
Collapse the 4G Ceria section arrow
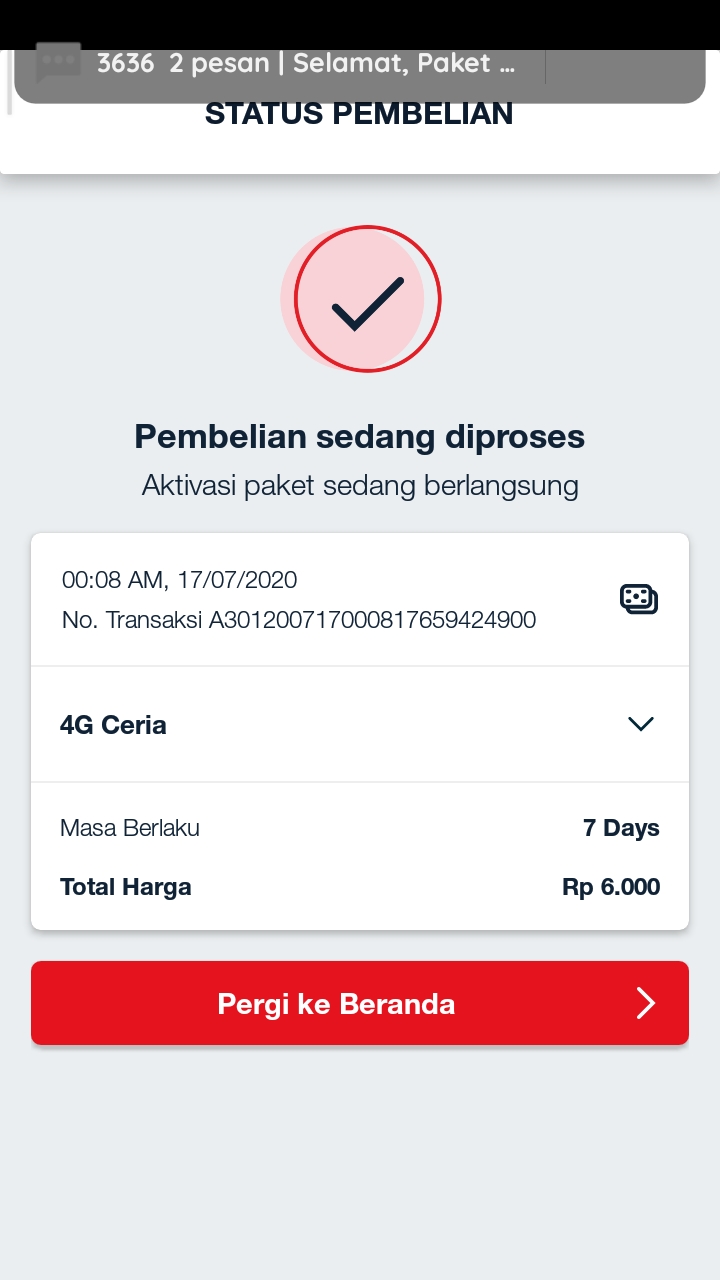pos(640,723)
